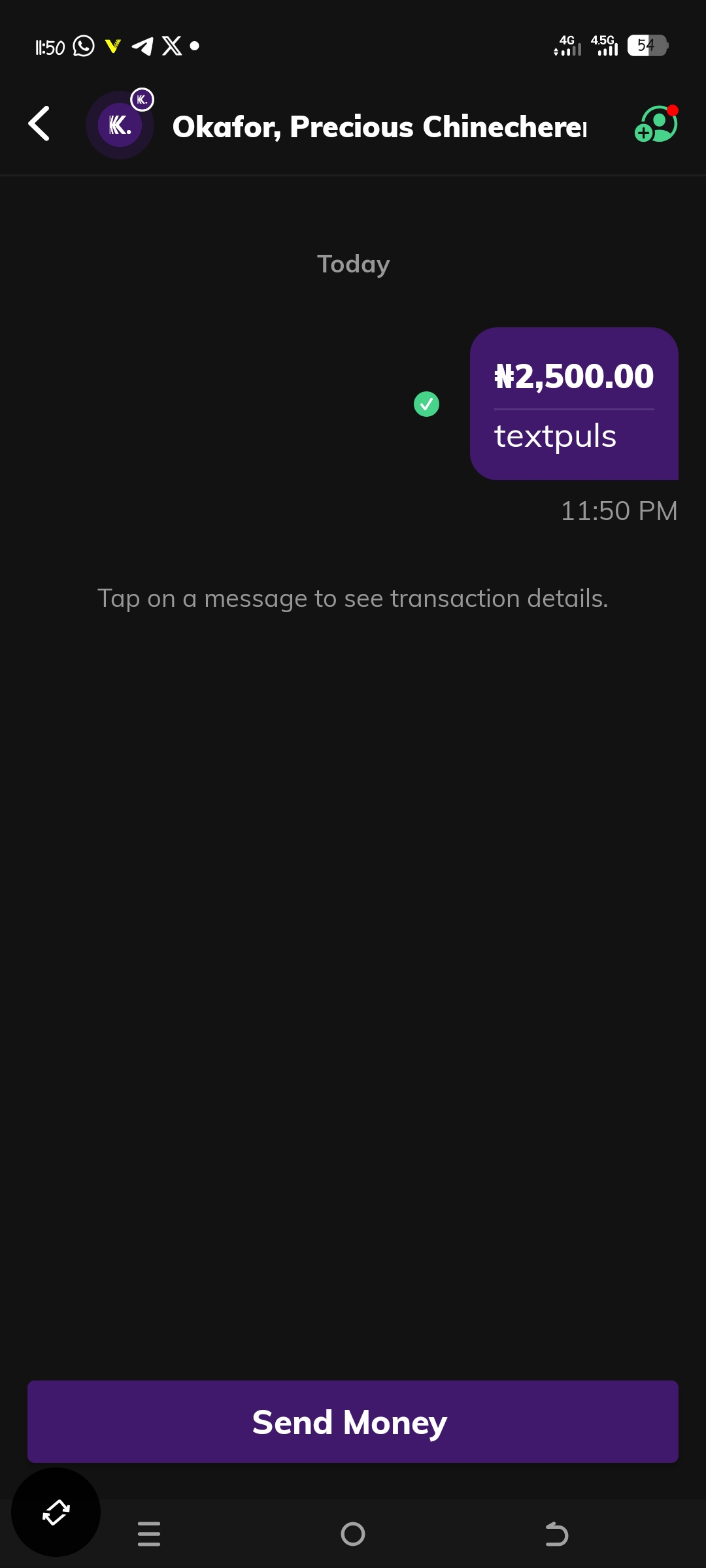Go back using the top-left arrow
This screenshot has height=1568, width=706.
click(39, 123)
